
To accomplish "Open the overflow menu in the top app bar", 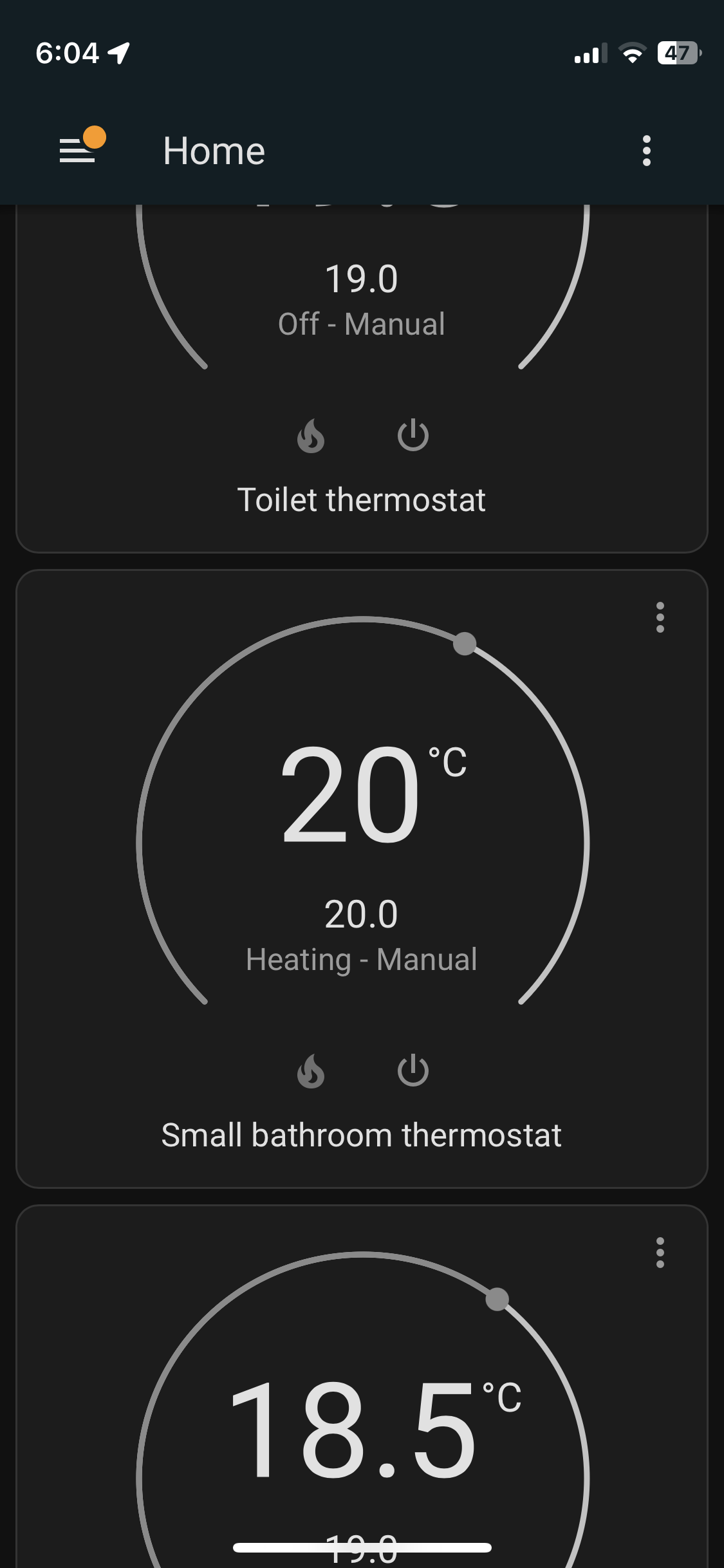I will 647,151.
